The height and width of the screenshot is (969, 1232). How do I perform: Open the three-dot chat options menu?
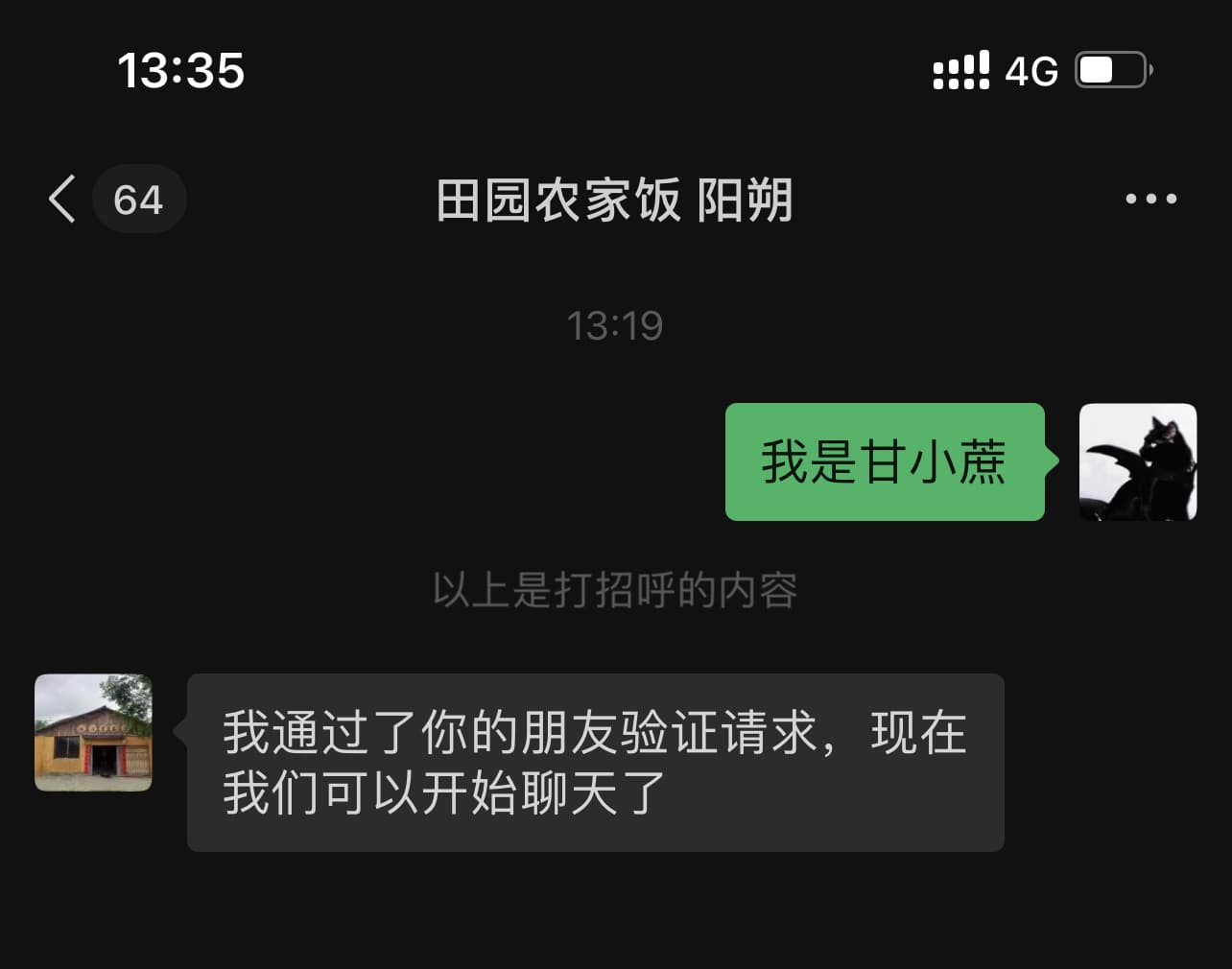1150,200
